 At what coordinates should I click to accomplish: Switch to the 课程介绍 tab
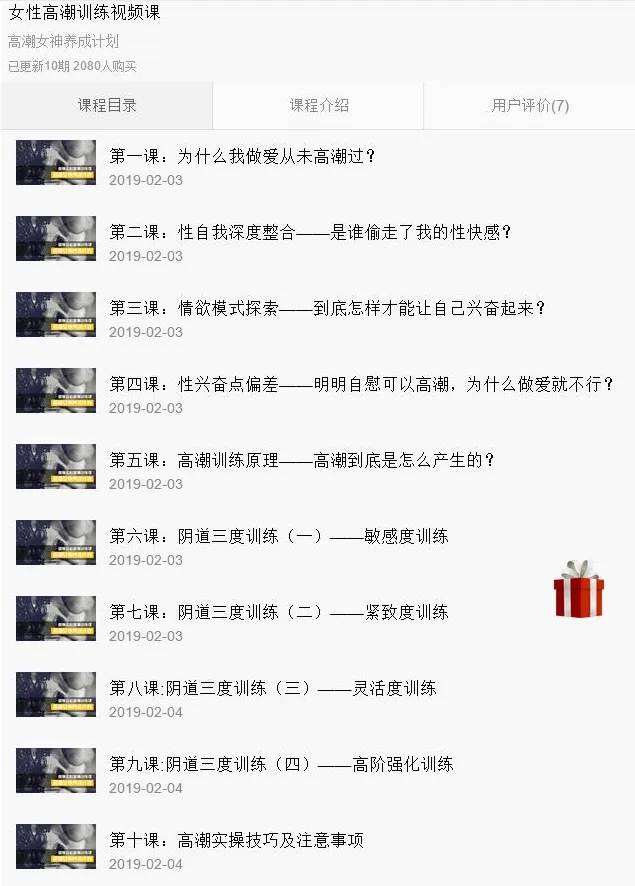[x=319, y=105]
